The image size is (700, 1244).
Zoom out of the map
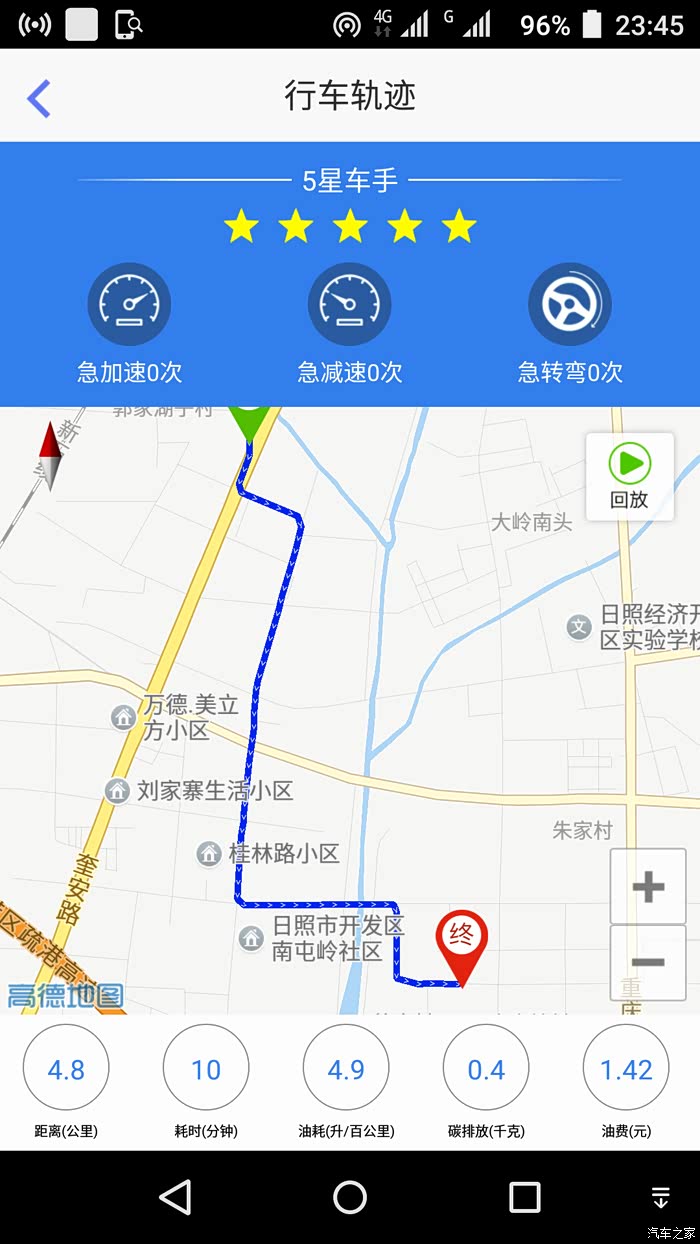click(648, 962)
